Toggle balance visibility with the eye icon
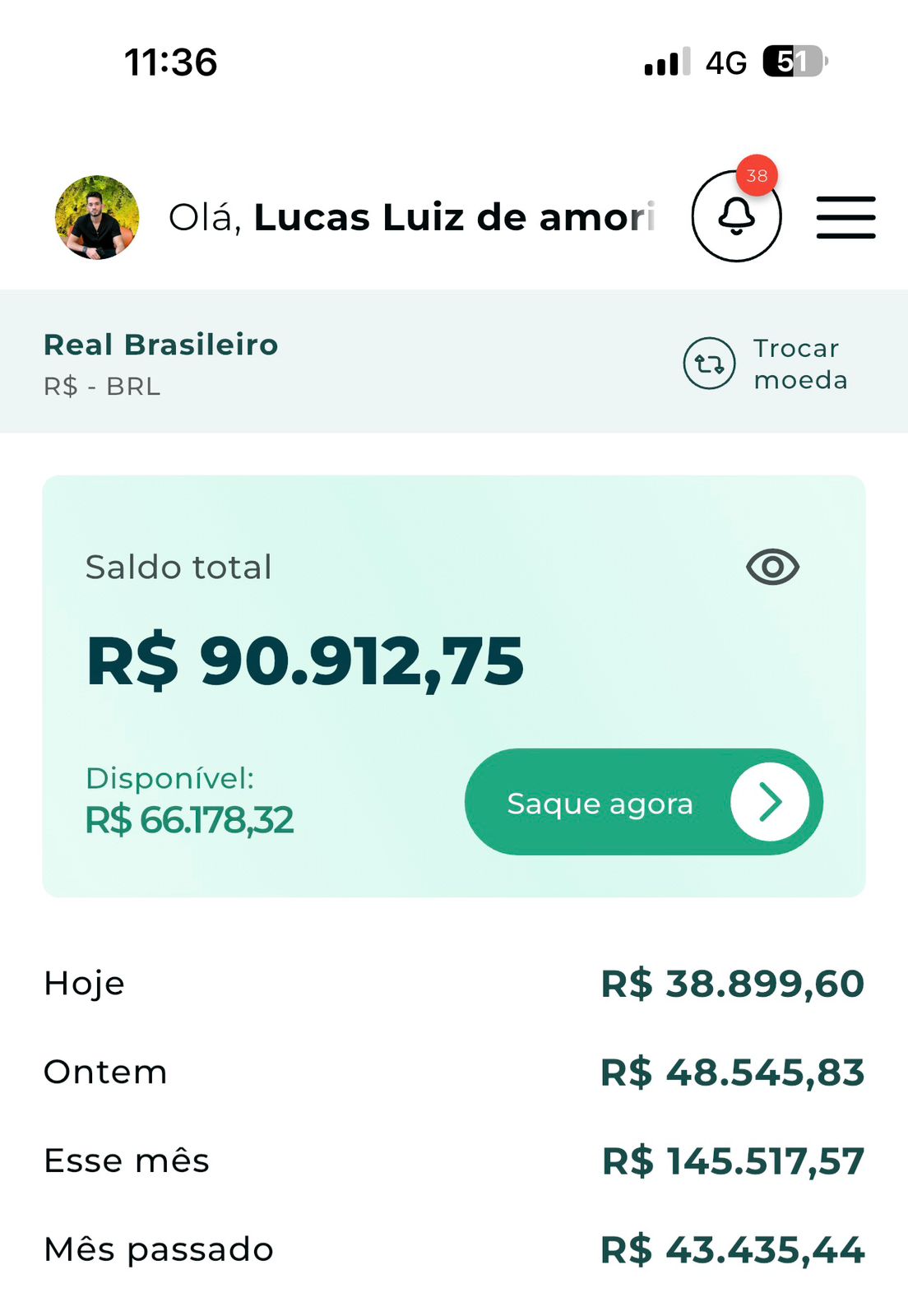The image size is (908, 1316). point(771,565)
